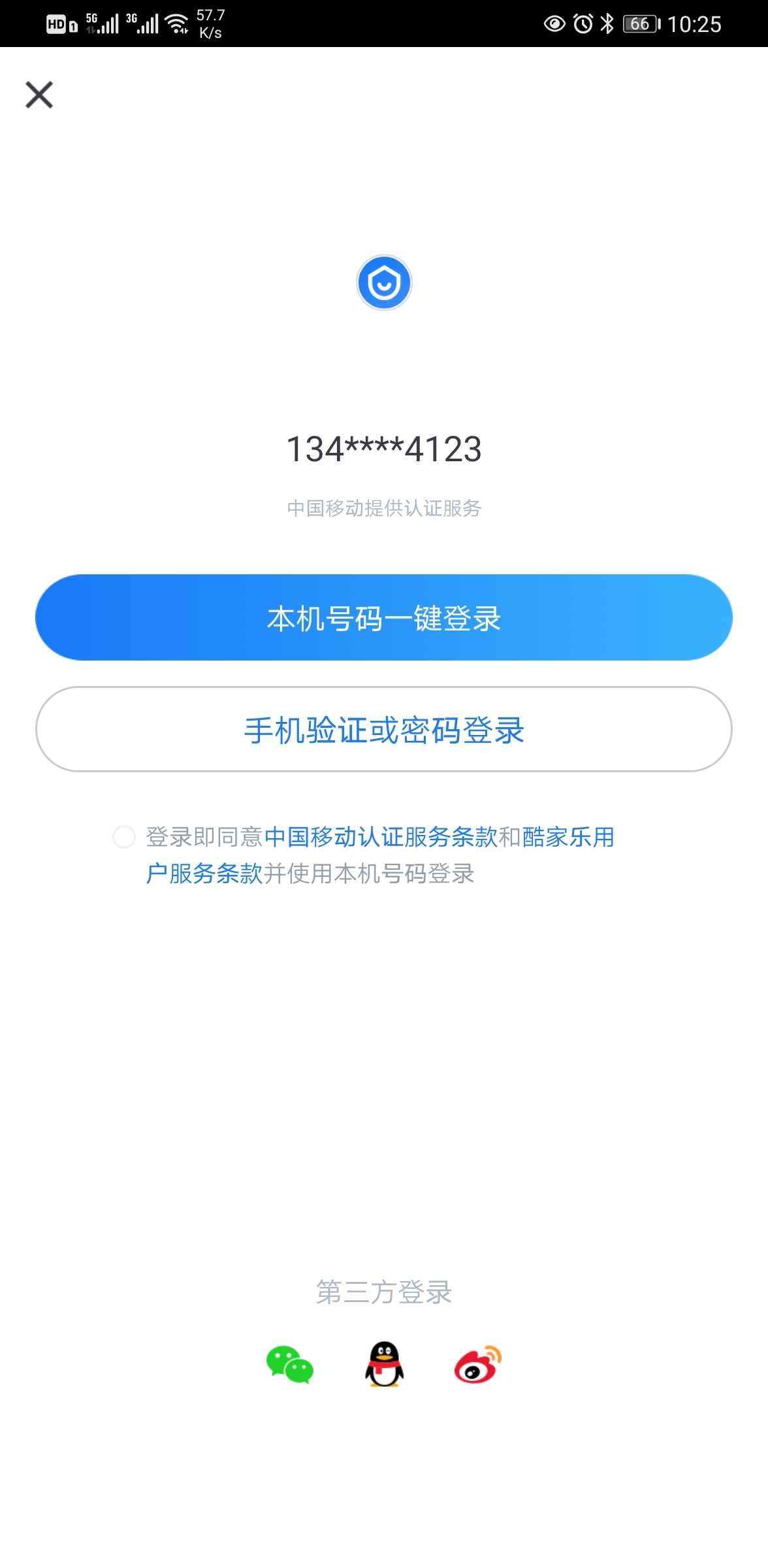This screenshot has width=768, height=1568.
Task: Choose 手机验证或密码登录 option
Action: 384,729
